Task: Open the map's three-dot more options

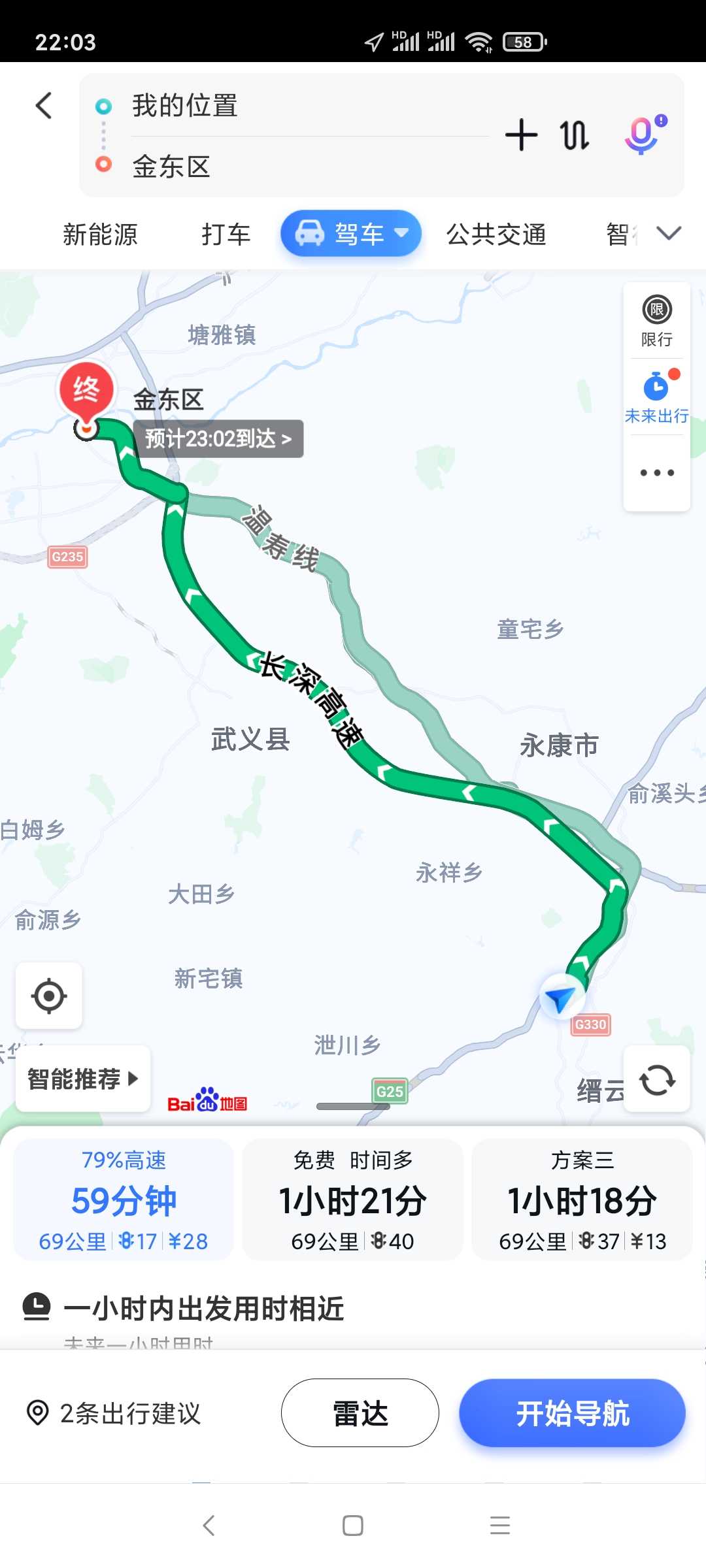Action: (x=657, y=472)
